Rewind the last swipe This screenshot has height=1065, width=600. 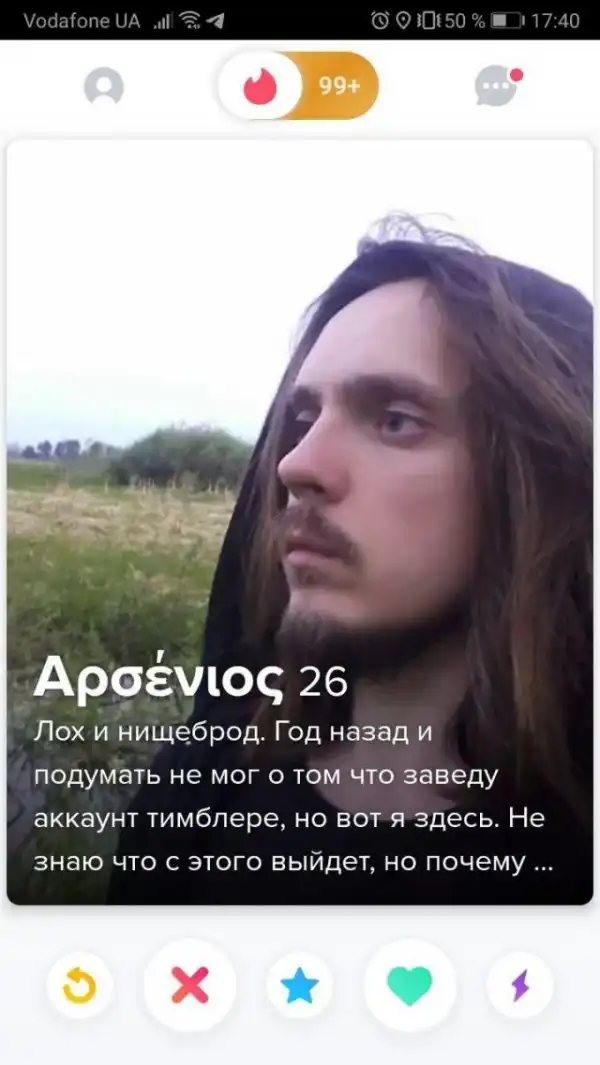pos(79,986)
